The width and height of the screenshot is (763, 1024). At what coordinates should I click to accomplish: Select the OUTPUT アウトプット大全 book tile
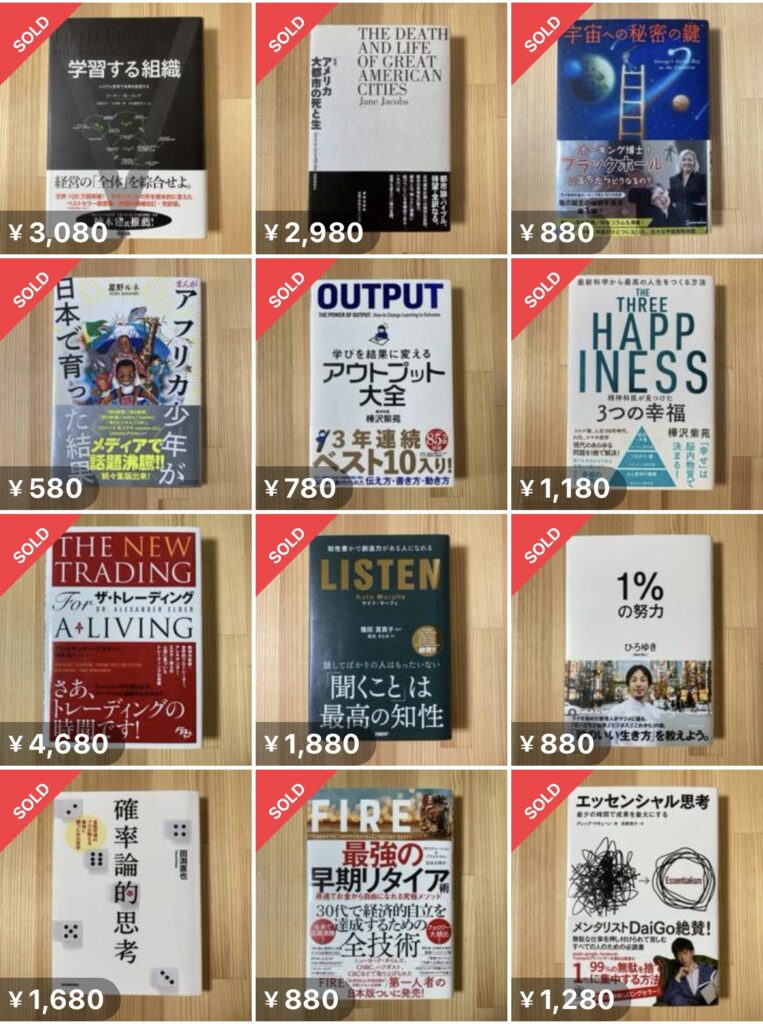[x=381, y=382]
